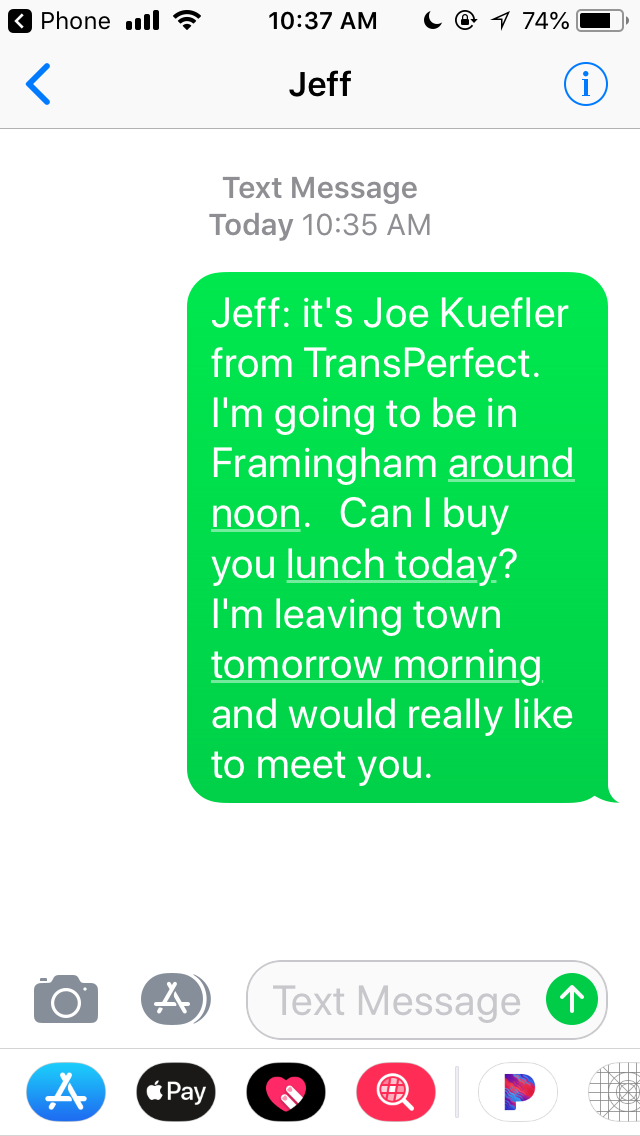Open the camera to attach a photo
640x1136 pixels.
pos(66,999)
